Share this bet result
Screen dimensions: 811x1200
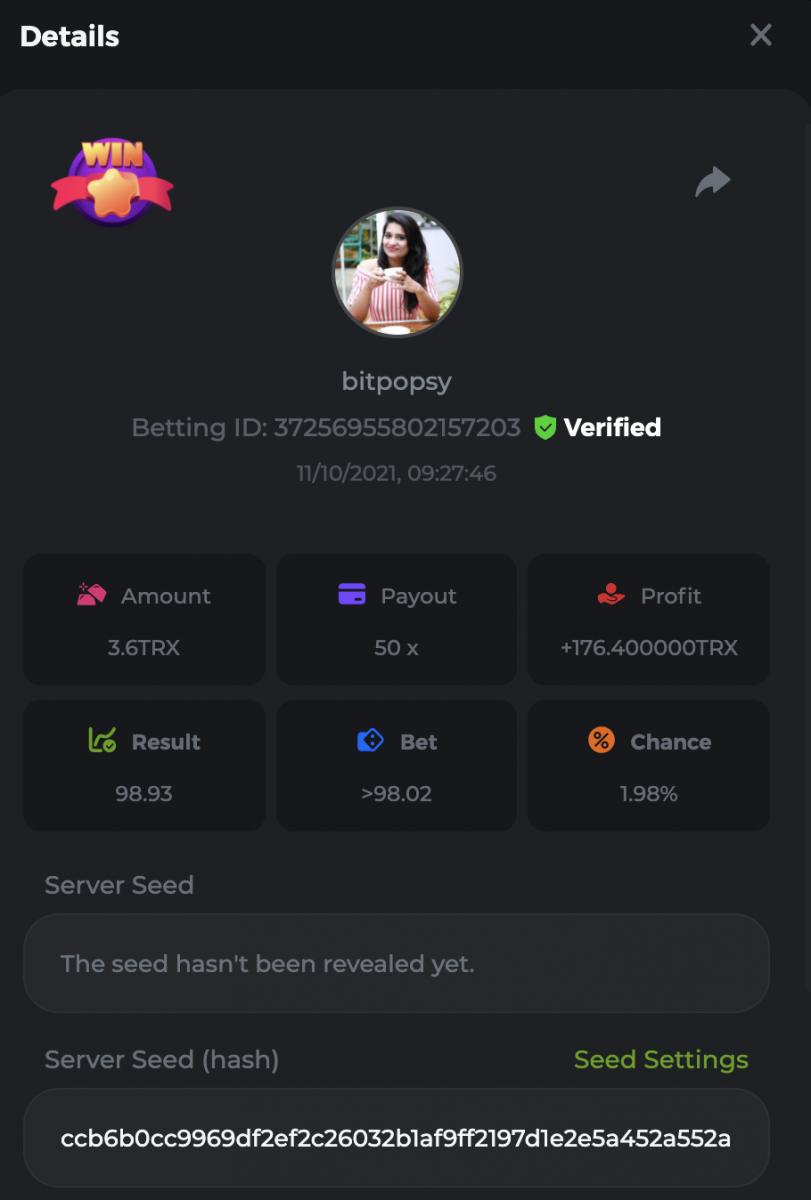[713, 182]
